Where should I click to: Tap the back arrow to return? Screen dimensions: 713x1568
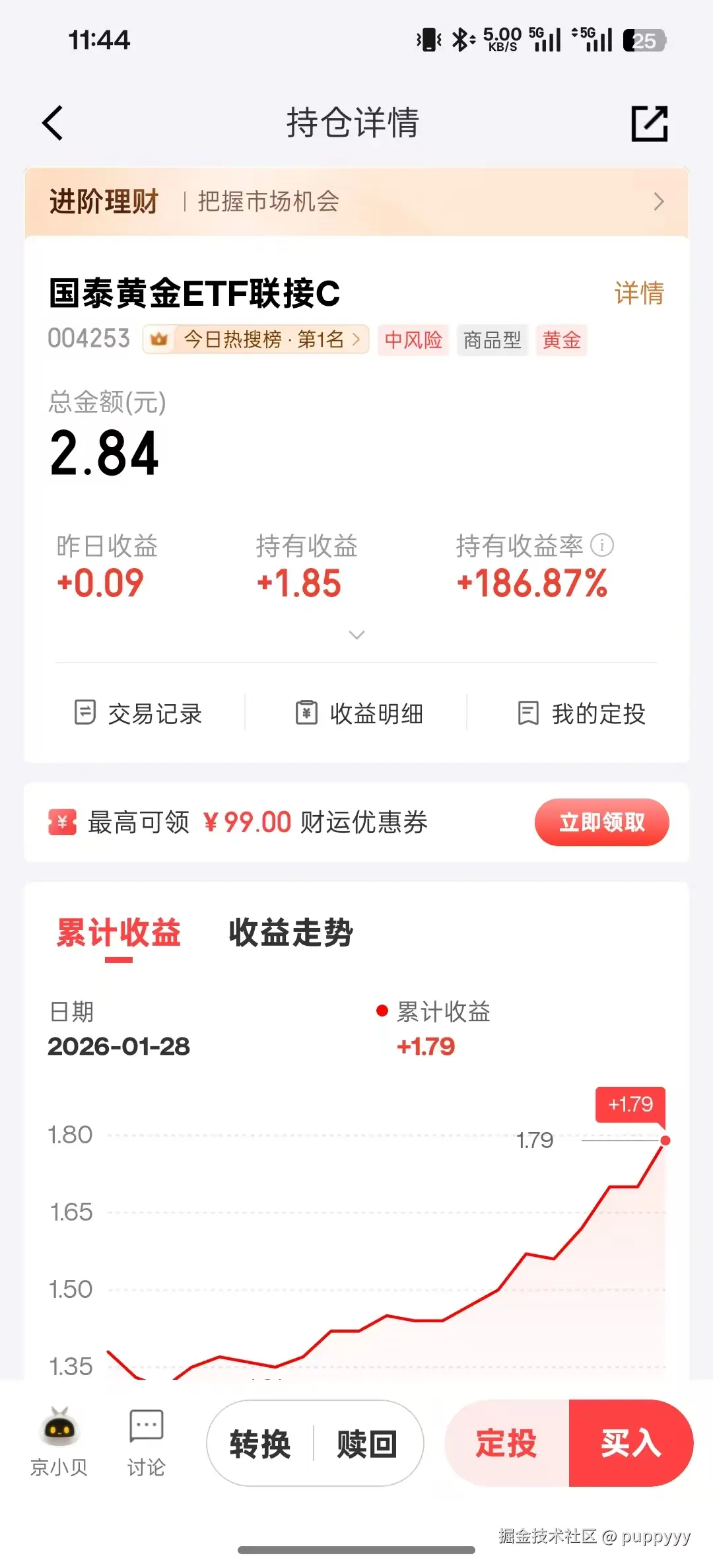[53, 123]
